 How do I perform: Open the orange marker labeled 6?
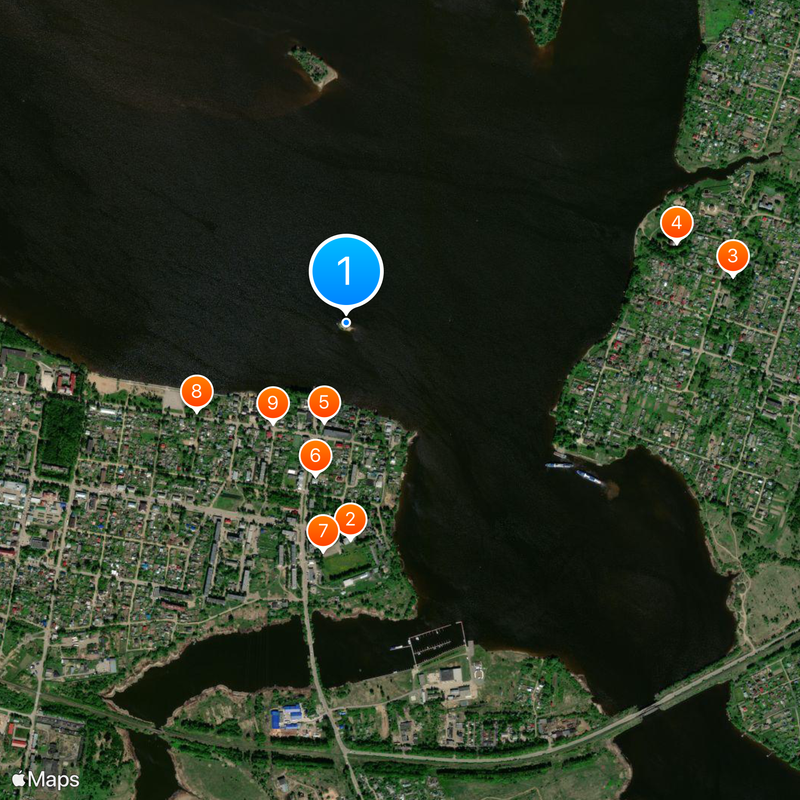(315, 457)
